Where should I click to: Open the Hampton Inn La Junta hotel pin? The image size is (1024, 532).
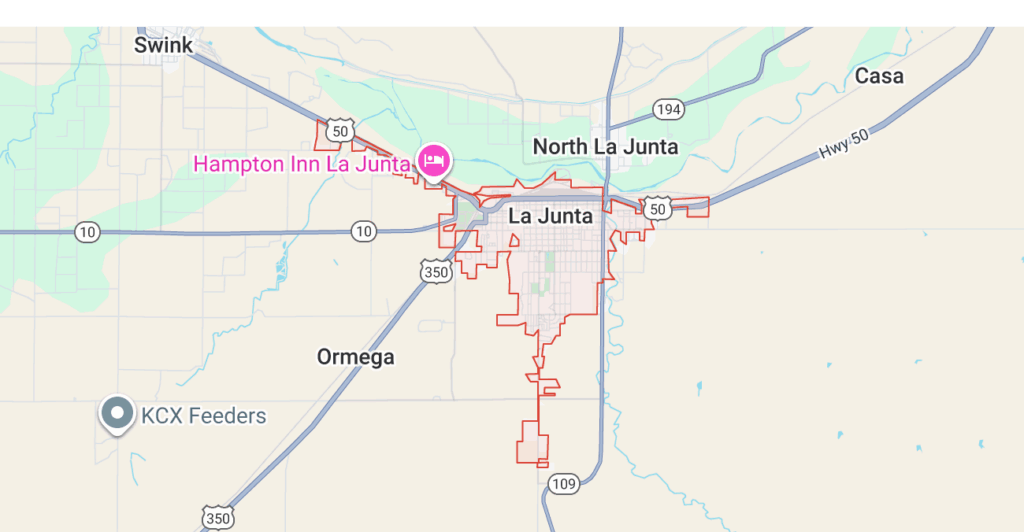click(x=433, y=160)
